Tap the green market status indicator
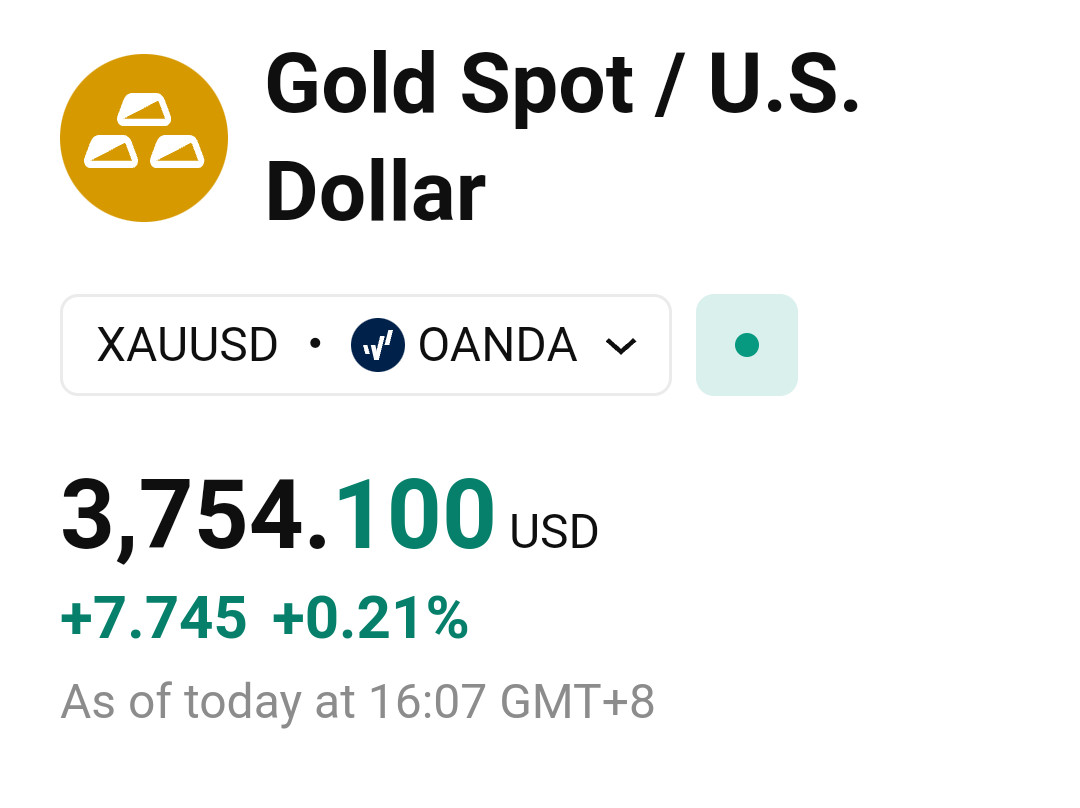The width and height of the screenshot is (1080, 808). pyautogui.click(x=746, y=346)
